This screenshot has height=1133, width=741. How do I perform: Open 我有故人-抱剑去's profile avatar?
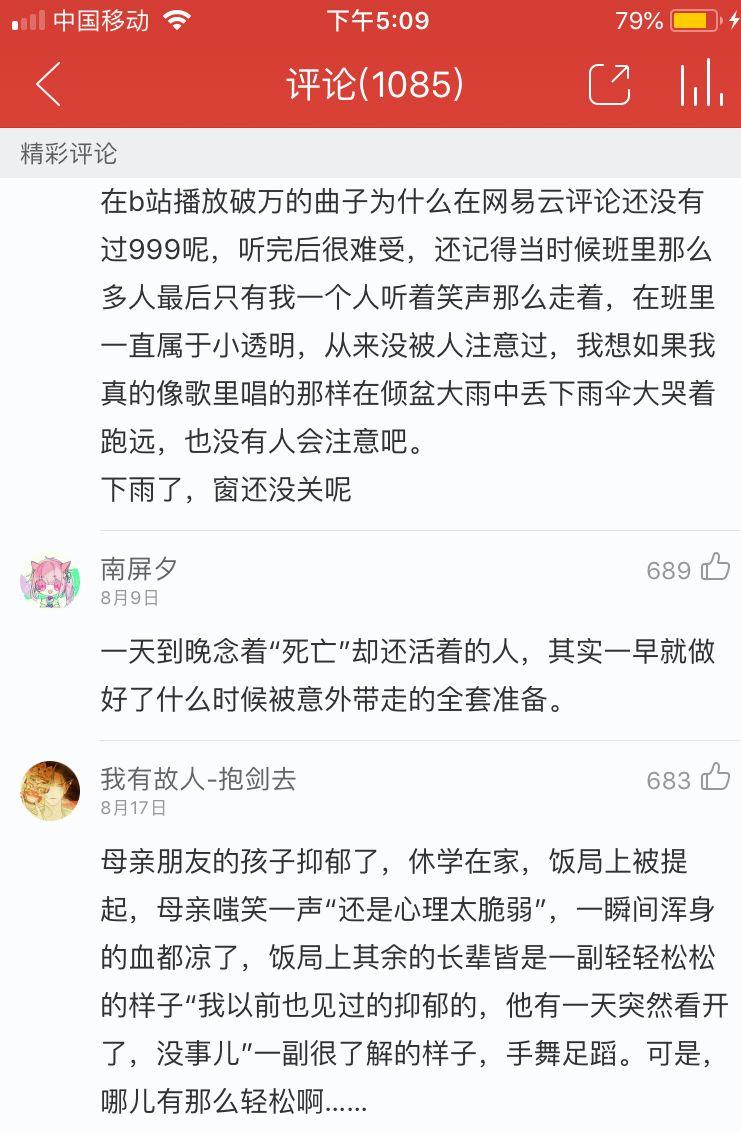coord(50,790)
